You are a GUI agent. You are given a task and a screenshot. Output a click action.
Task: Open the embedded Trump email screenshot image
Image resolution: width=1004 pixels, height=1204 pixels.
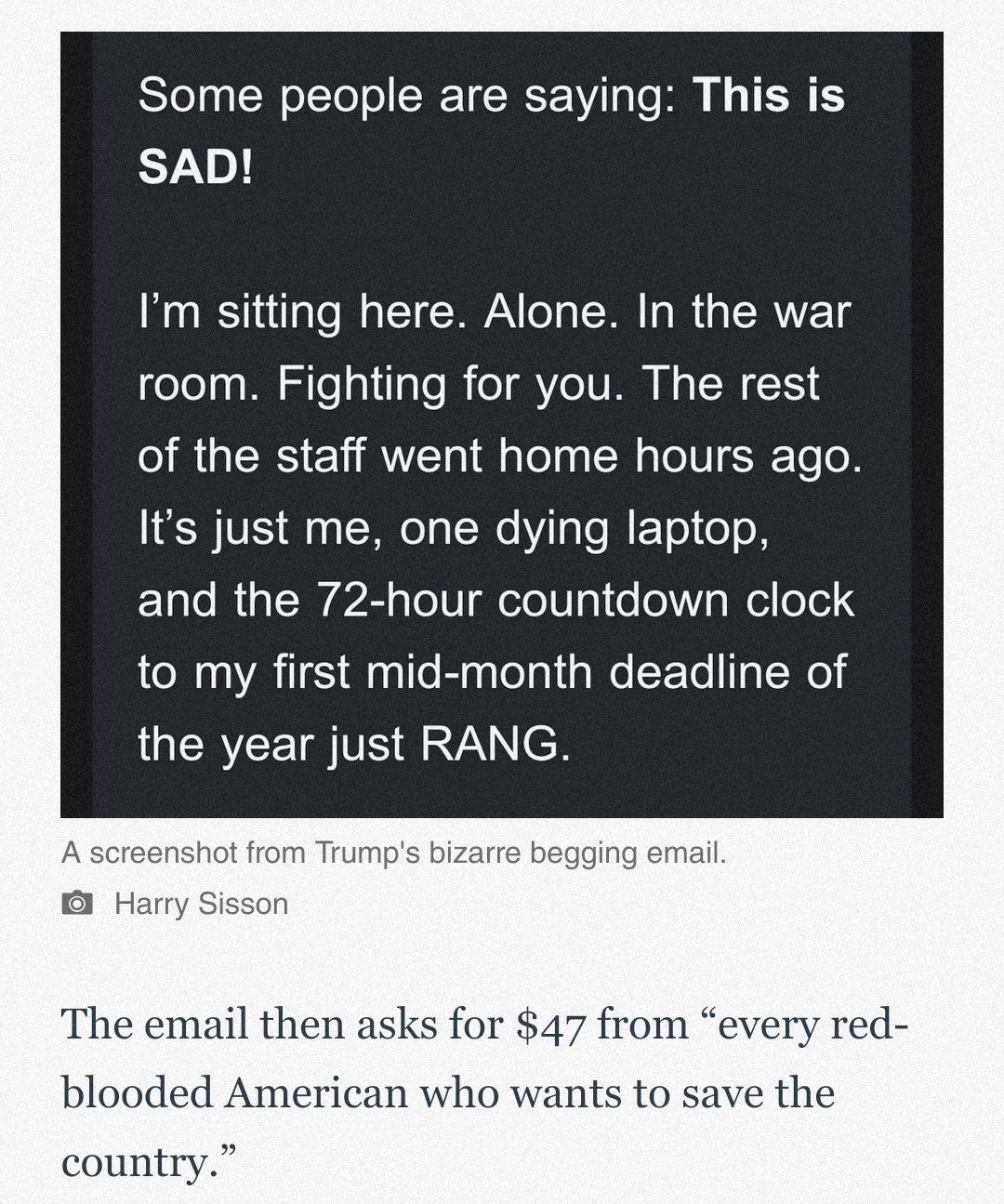tap(502, 424)
